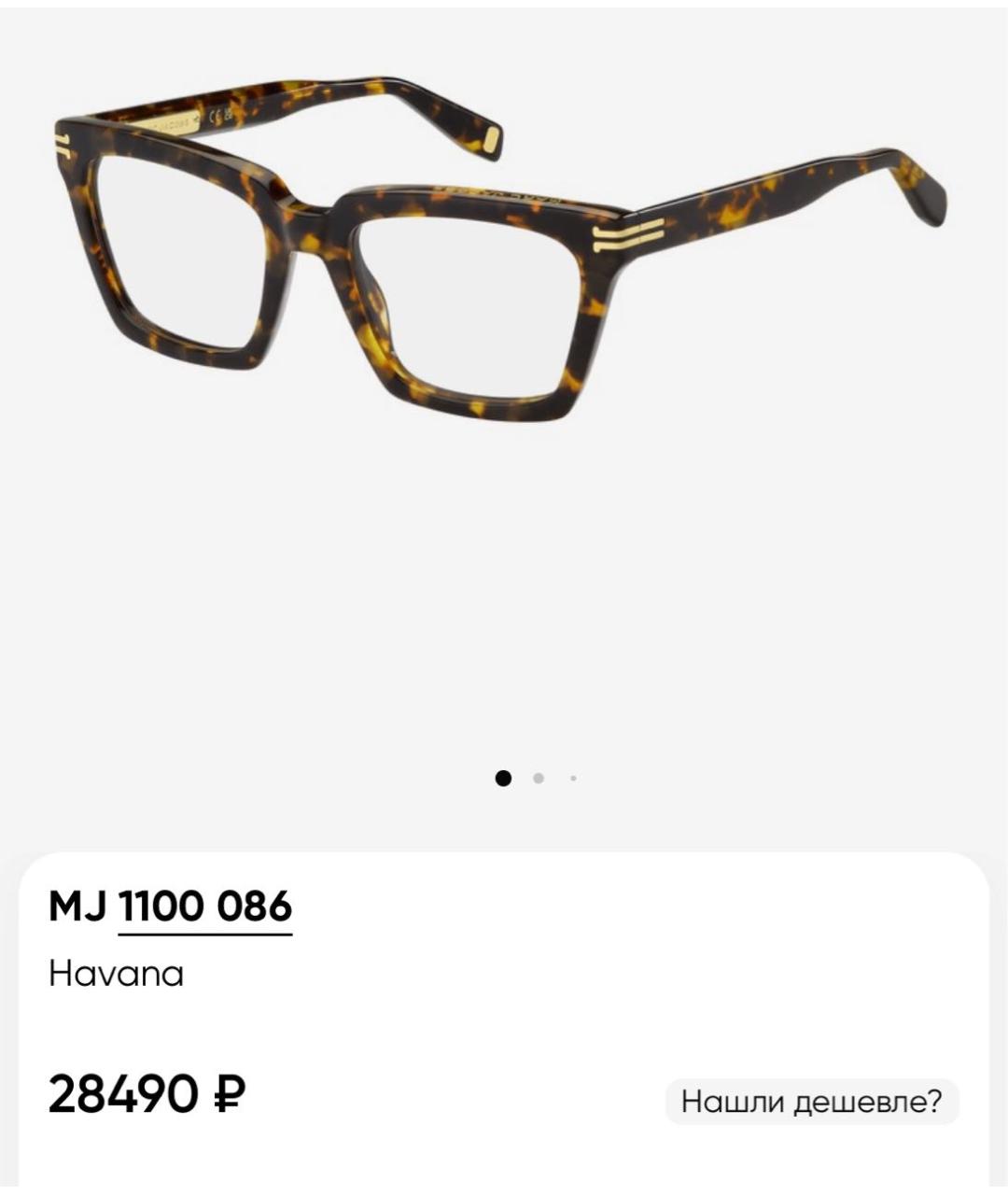Tap the 'Нашли дешевле?' button
Screen dimensions: 1008x1195
(811, 1101)
